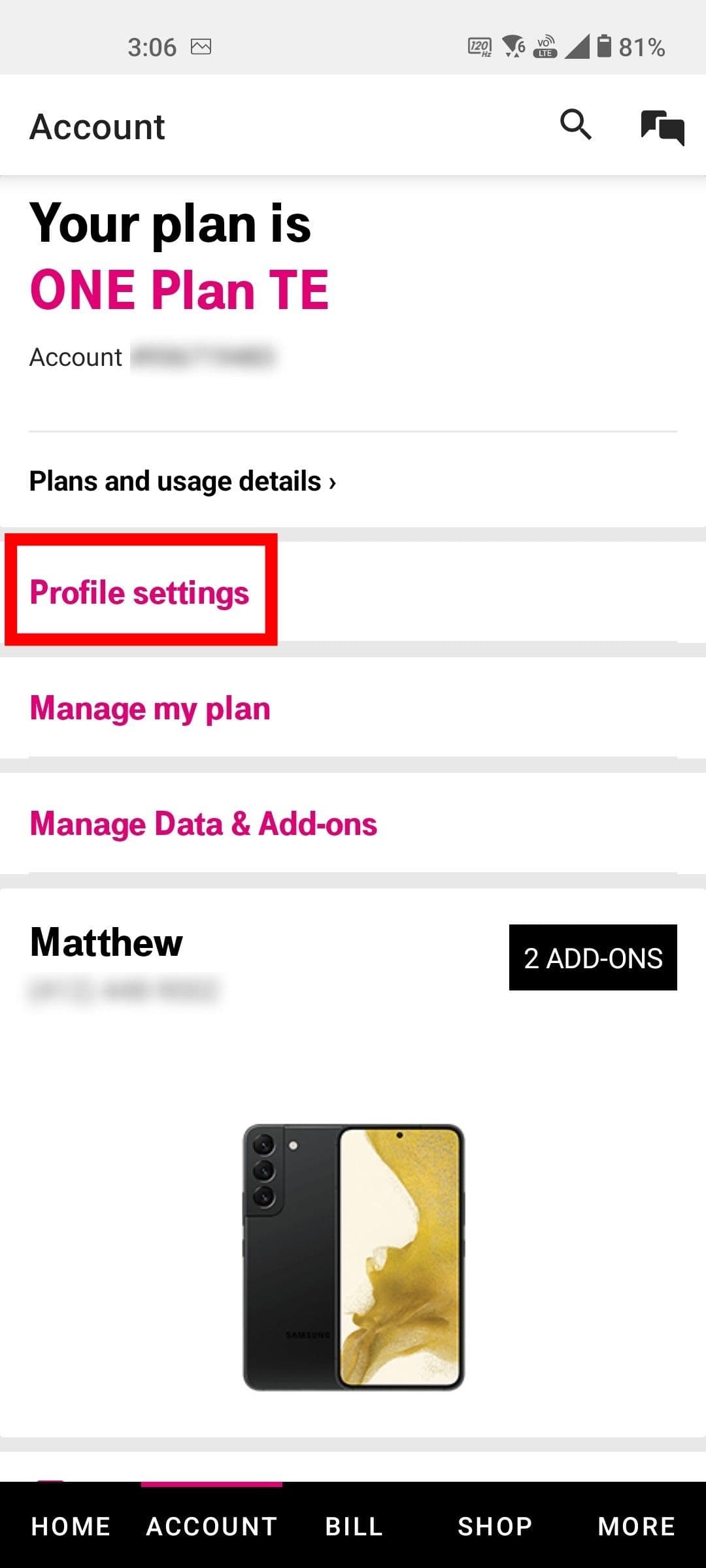
Task: Tap the Account tab in bottom navigation
Action: [x=212, y=1526]
